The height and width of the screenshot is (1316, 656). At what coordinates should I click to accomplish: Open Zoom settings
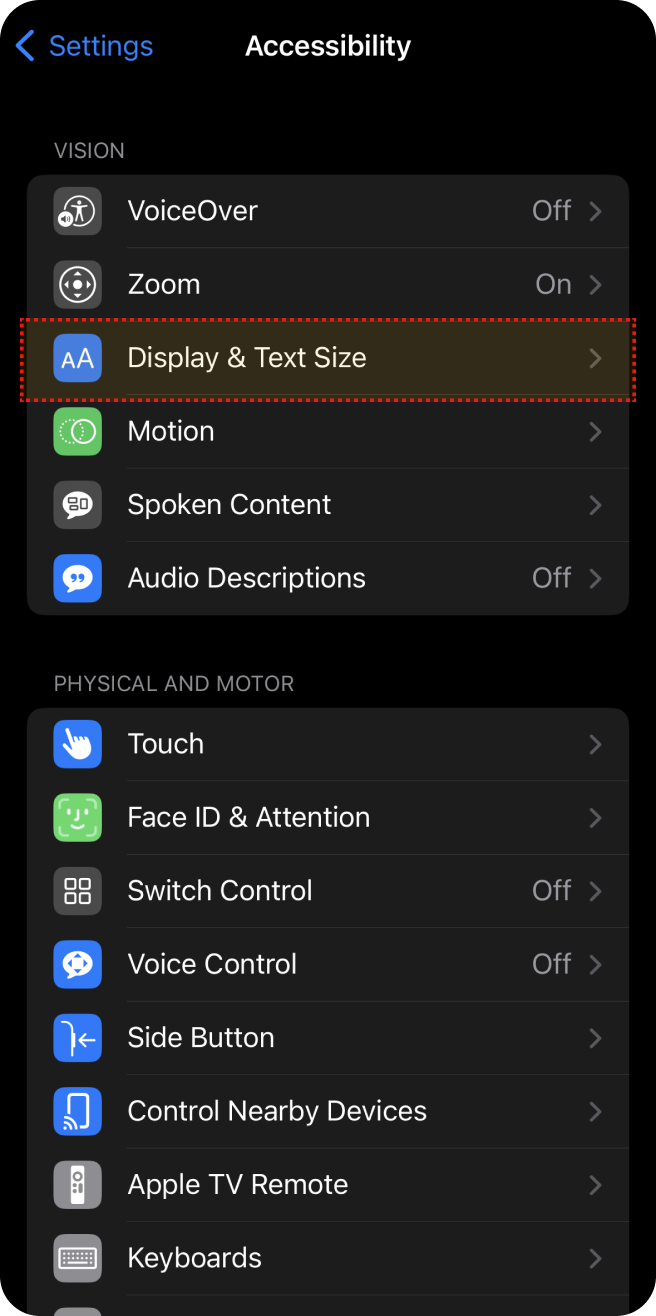tap(328, 285)
